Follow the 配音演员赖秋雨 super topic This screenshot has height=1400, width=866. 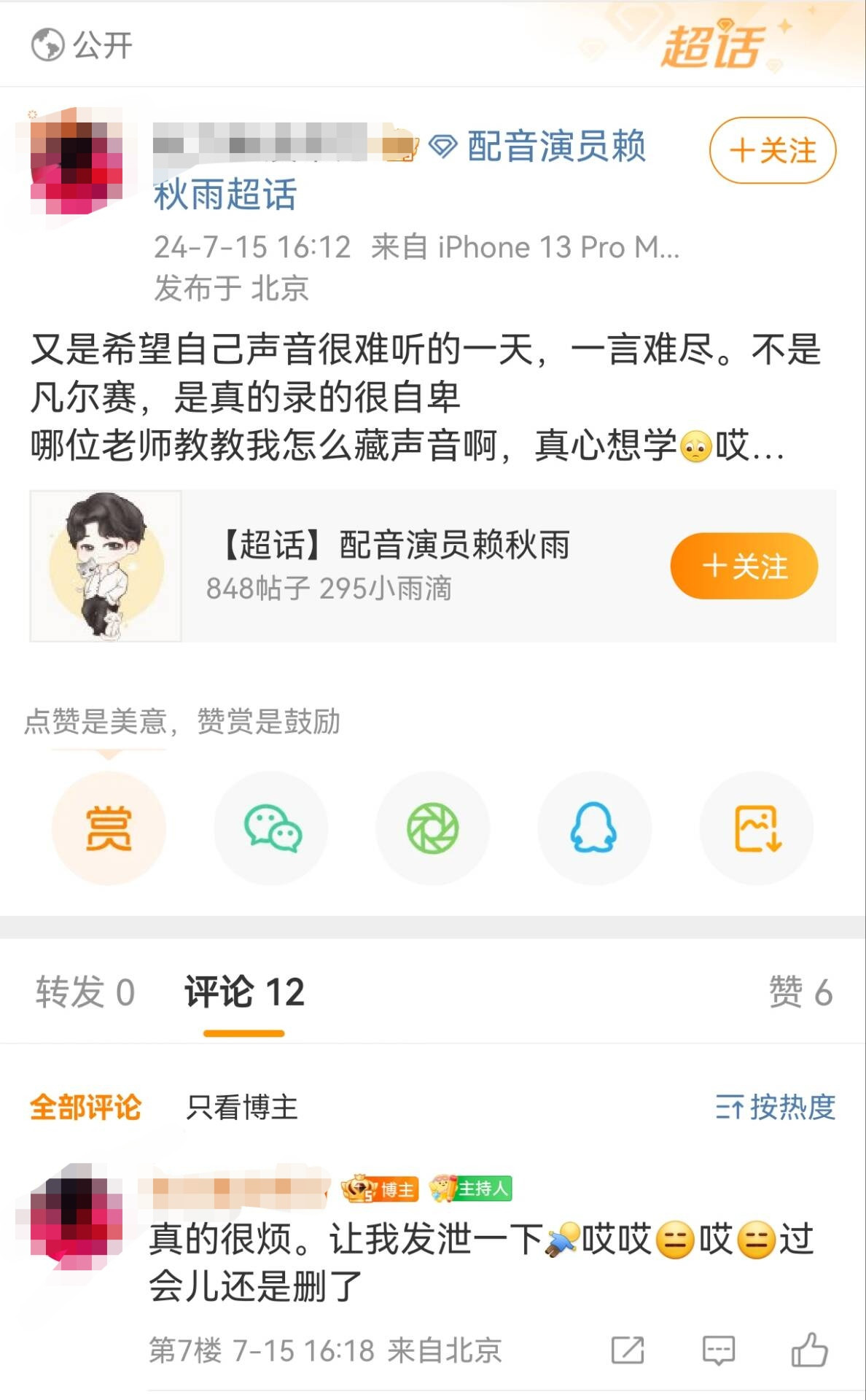(744, 566)
